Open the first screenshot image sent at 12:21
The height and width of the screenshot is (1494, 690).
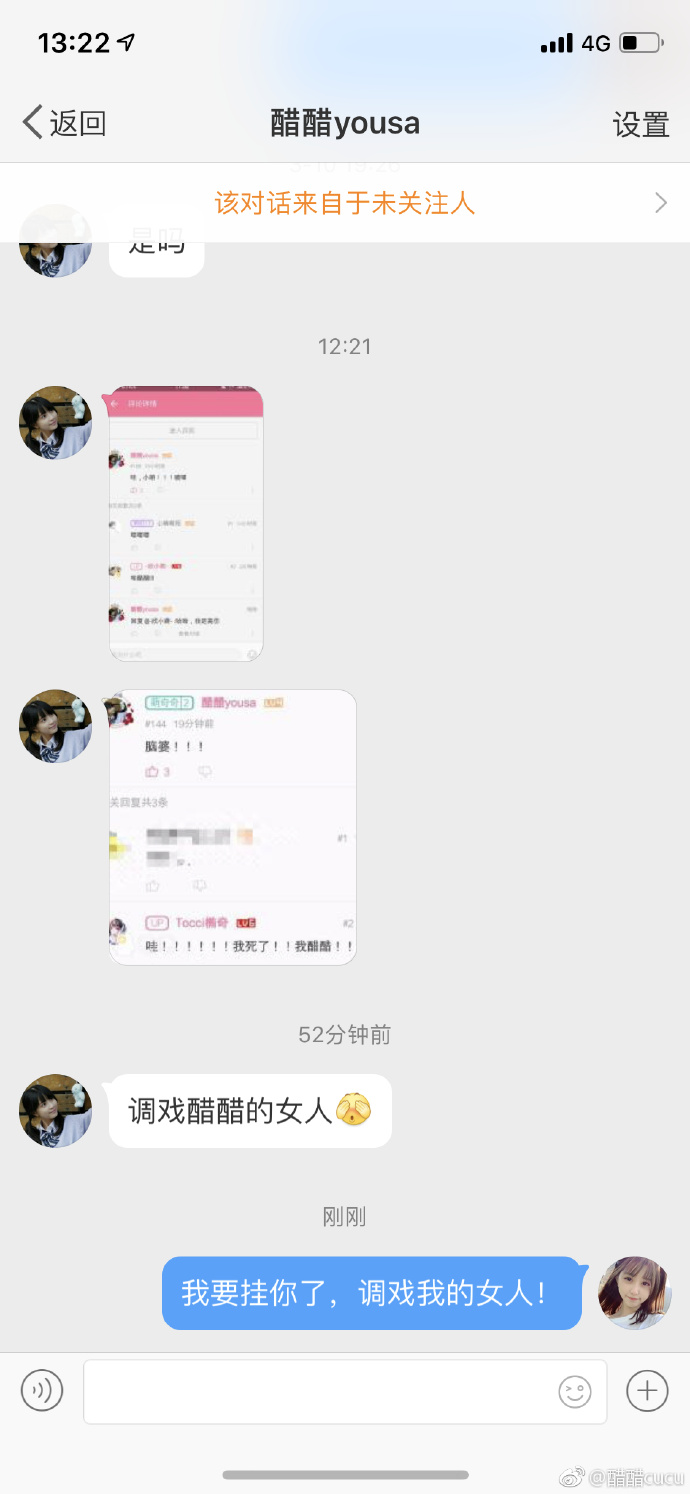(186, 523)
